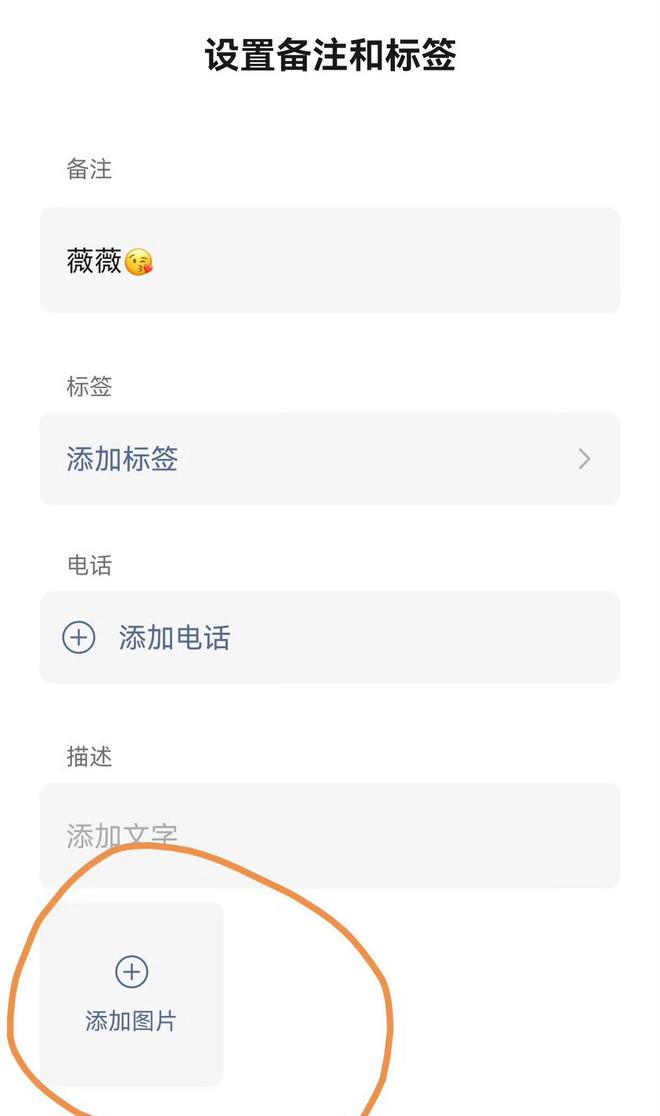
Task: Tap 添加电话 to add a phone number
Action: (330, 637)
